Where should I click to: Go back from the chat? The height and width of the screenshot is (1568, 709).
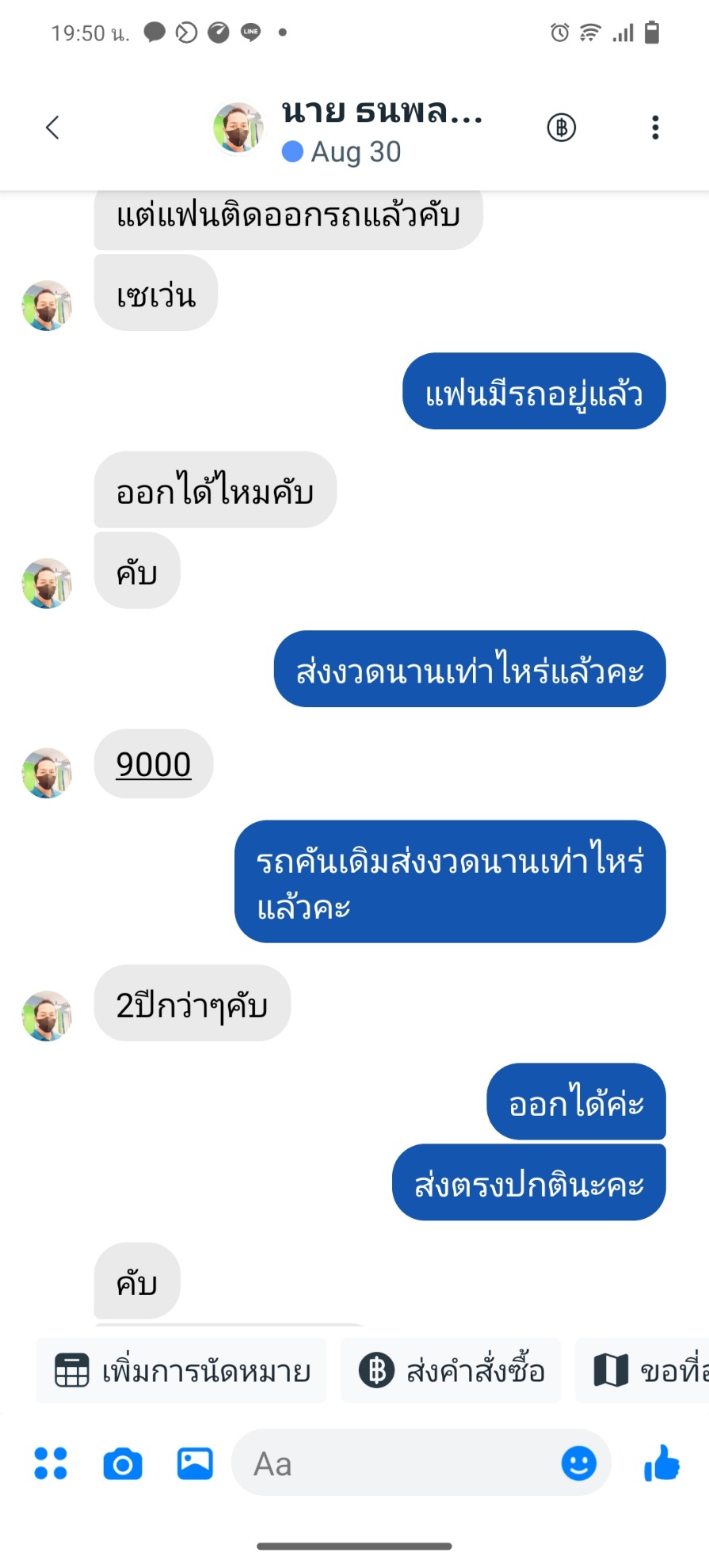(x=52, y=127)
